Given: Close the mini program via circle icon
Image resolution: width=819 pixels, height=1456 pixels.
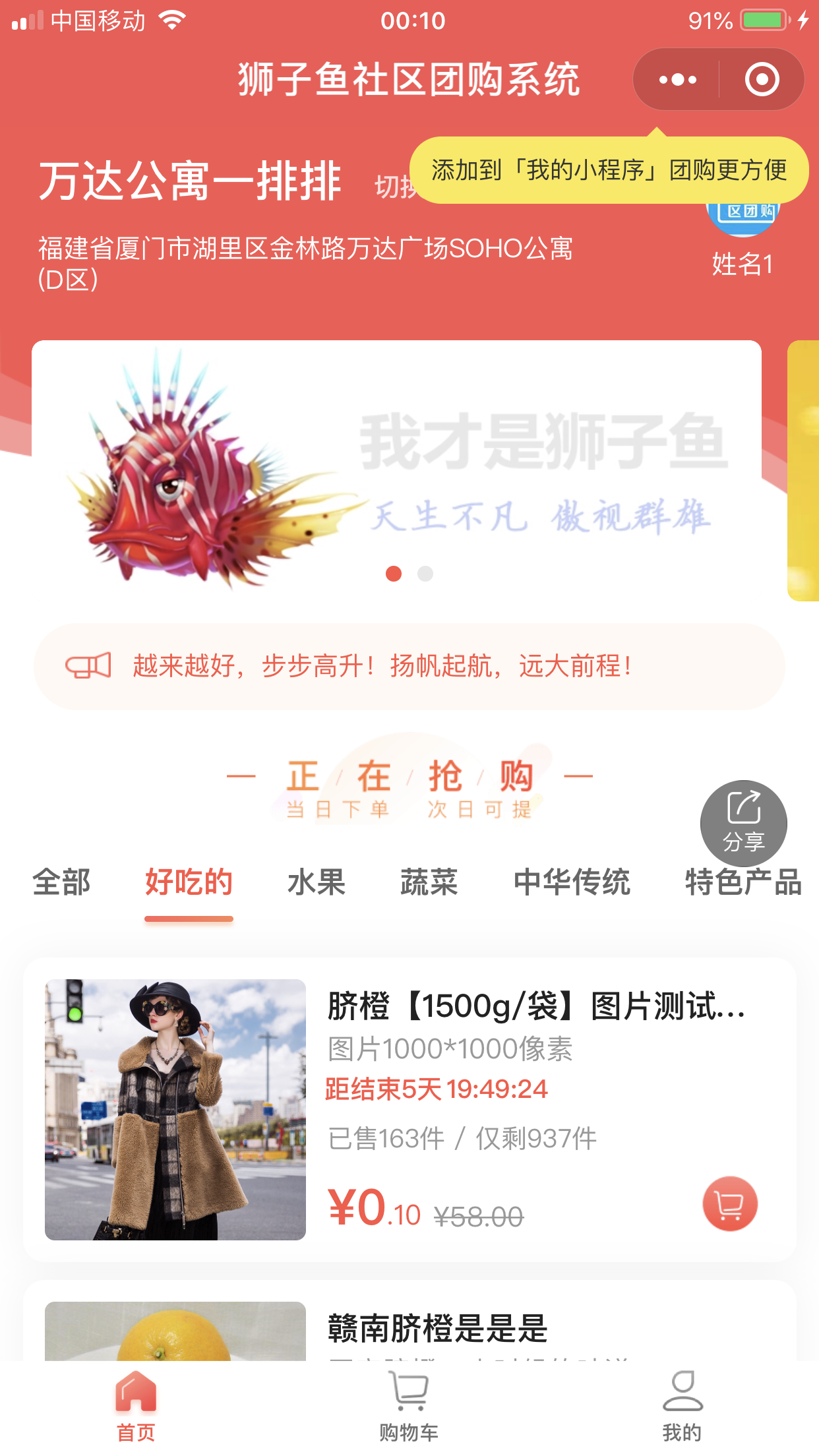Looking at the screenshot, I should [762, 80].
